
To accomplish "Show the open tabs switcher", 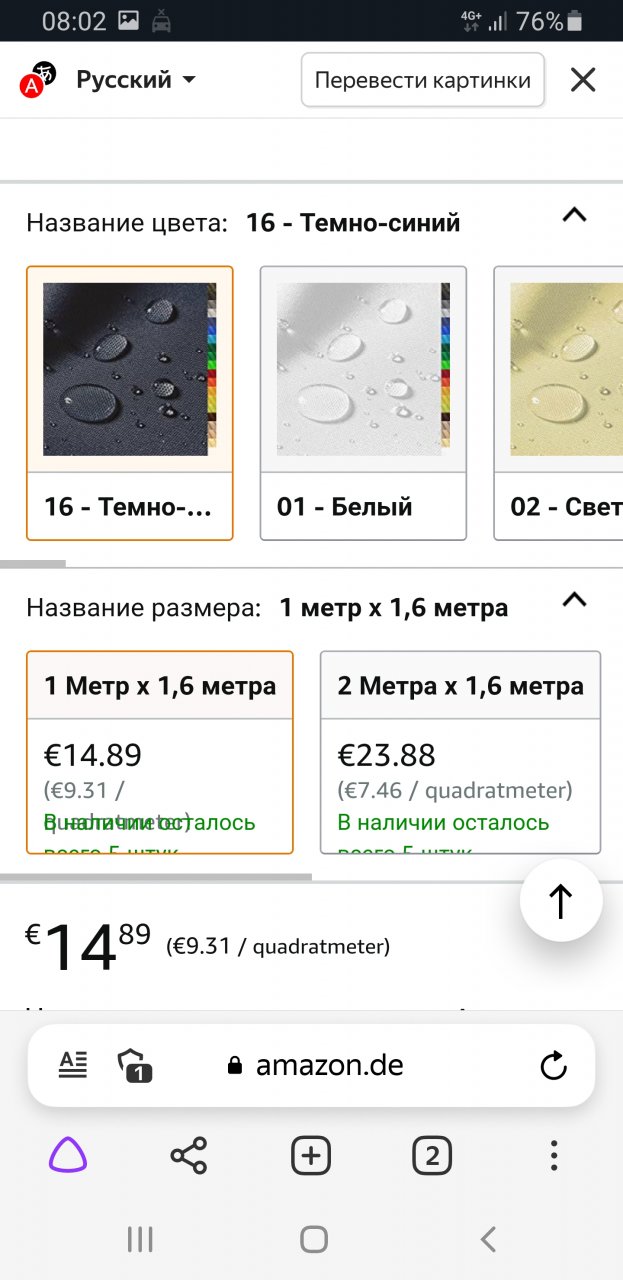I will [x=432, y=1157].
